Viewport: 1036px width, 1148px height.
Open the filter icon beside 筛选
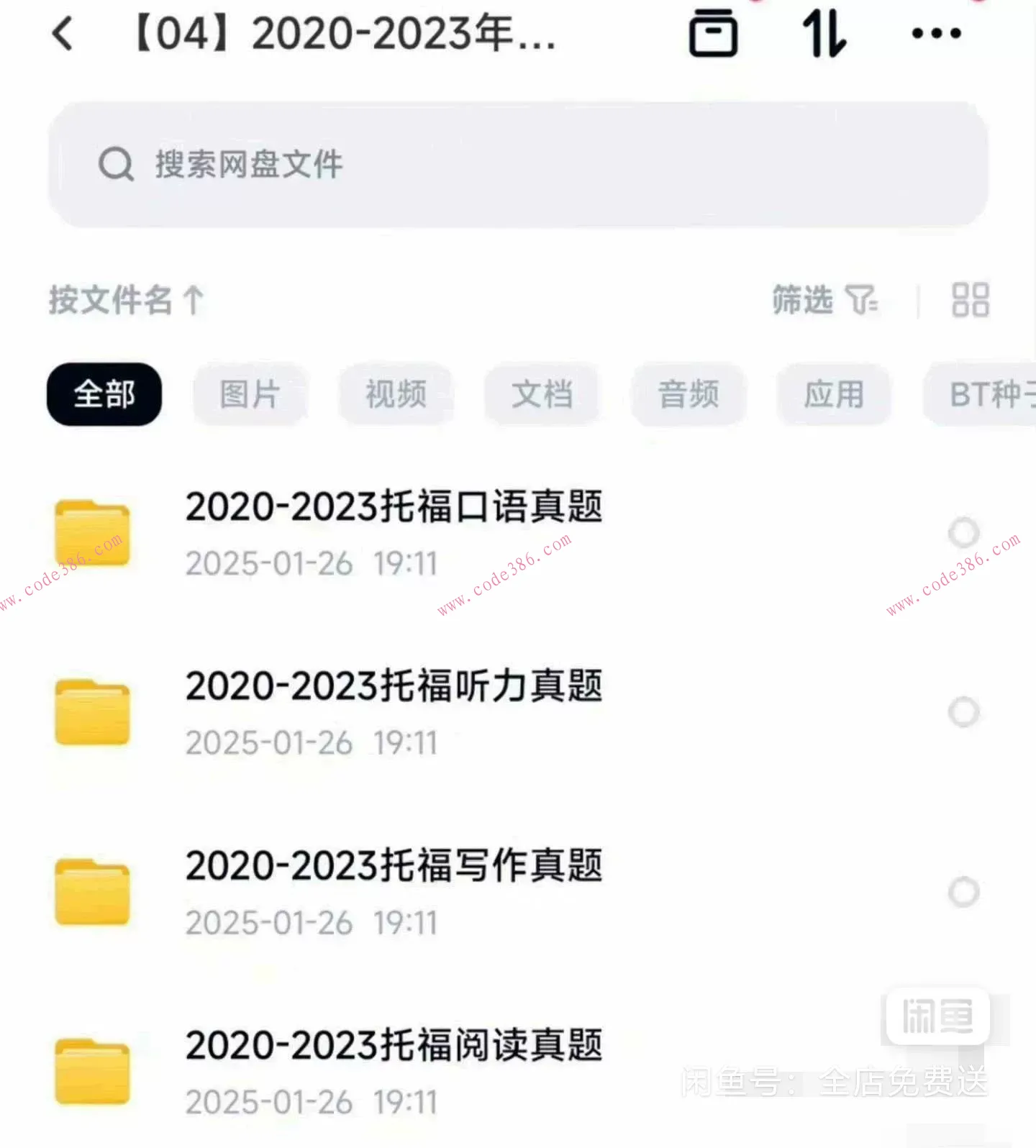862,301
